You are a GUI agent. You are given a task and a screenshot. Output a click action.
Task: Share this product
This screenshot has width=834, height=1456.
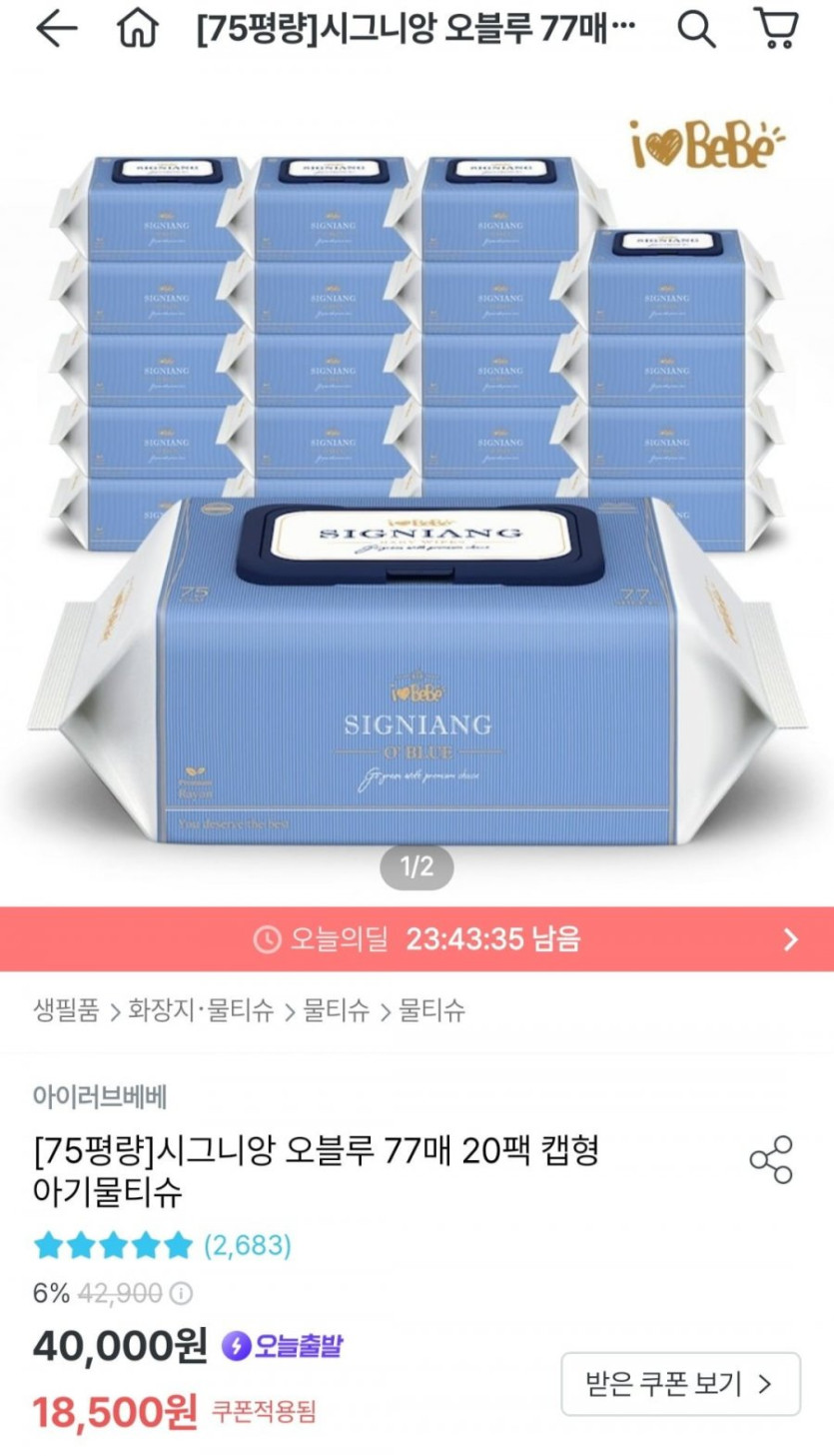tap(771, 1160)
